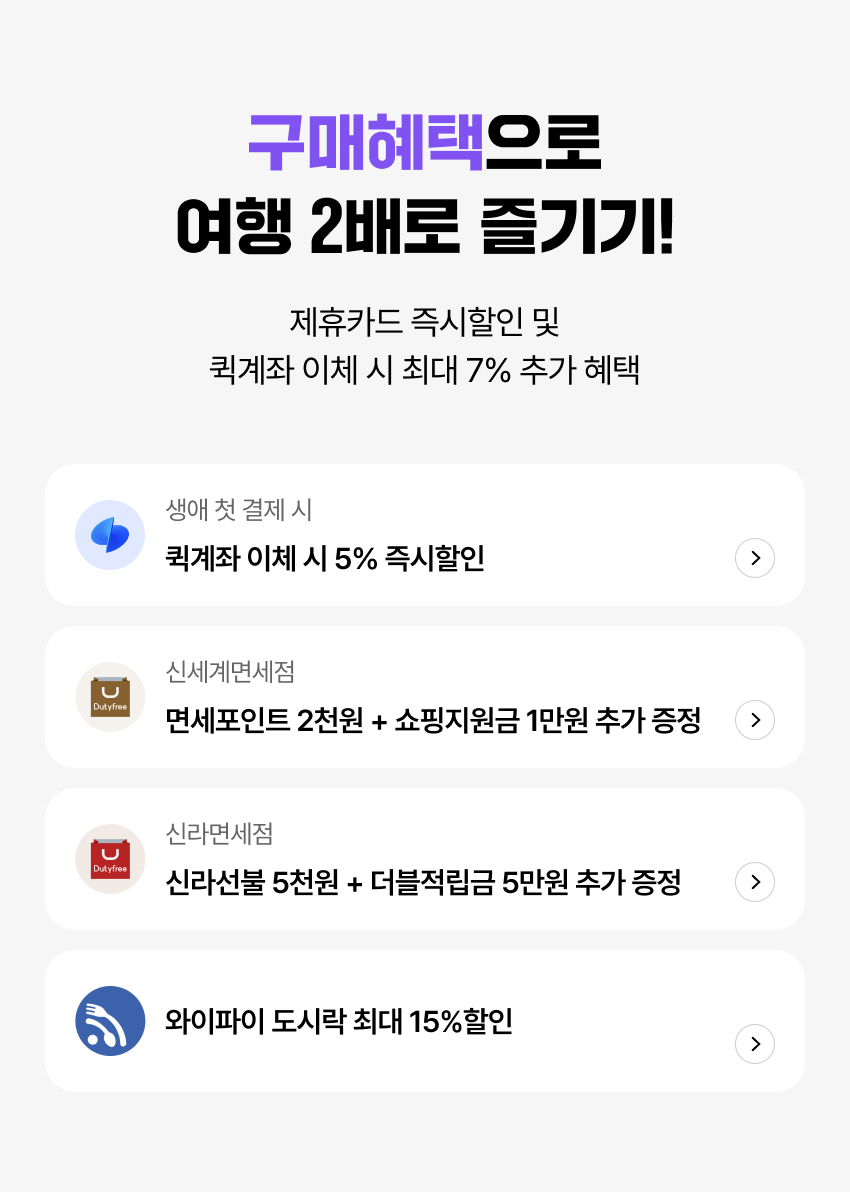
Task: Open the WiFi Dosirak 15% discount card
Action: (x=424, y=1022)
